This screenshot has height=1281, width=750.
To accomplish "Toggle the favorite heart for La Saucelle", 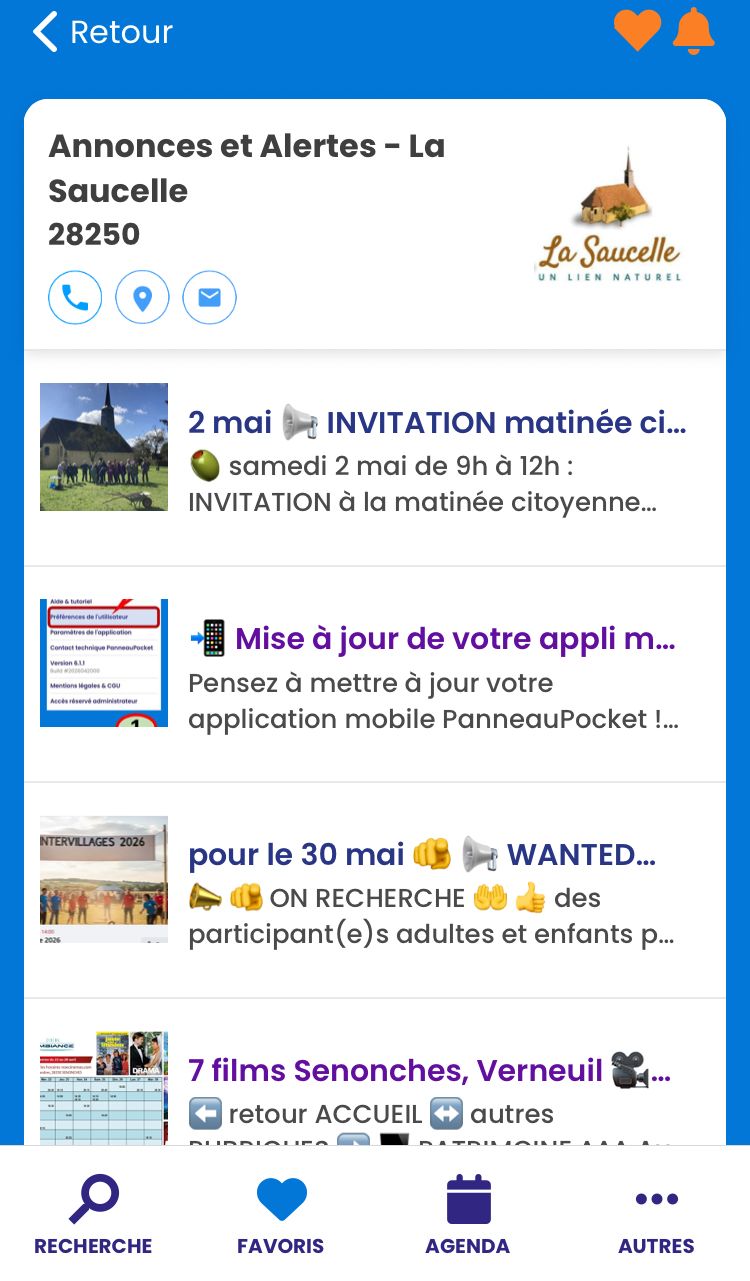I will click(637, 30).
